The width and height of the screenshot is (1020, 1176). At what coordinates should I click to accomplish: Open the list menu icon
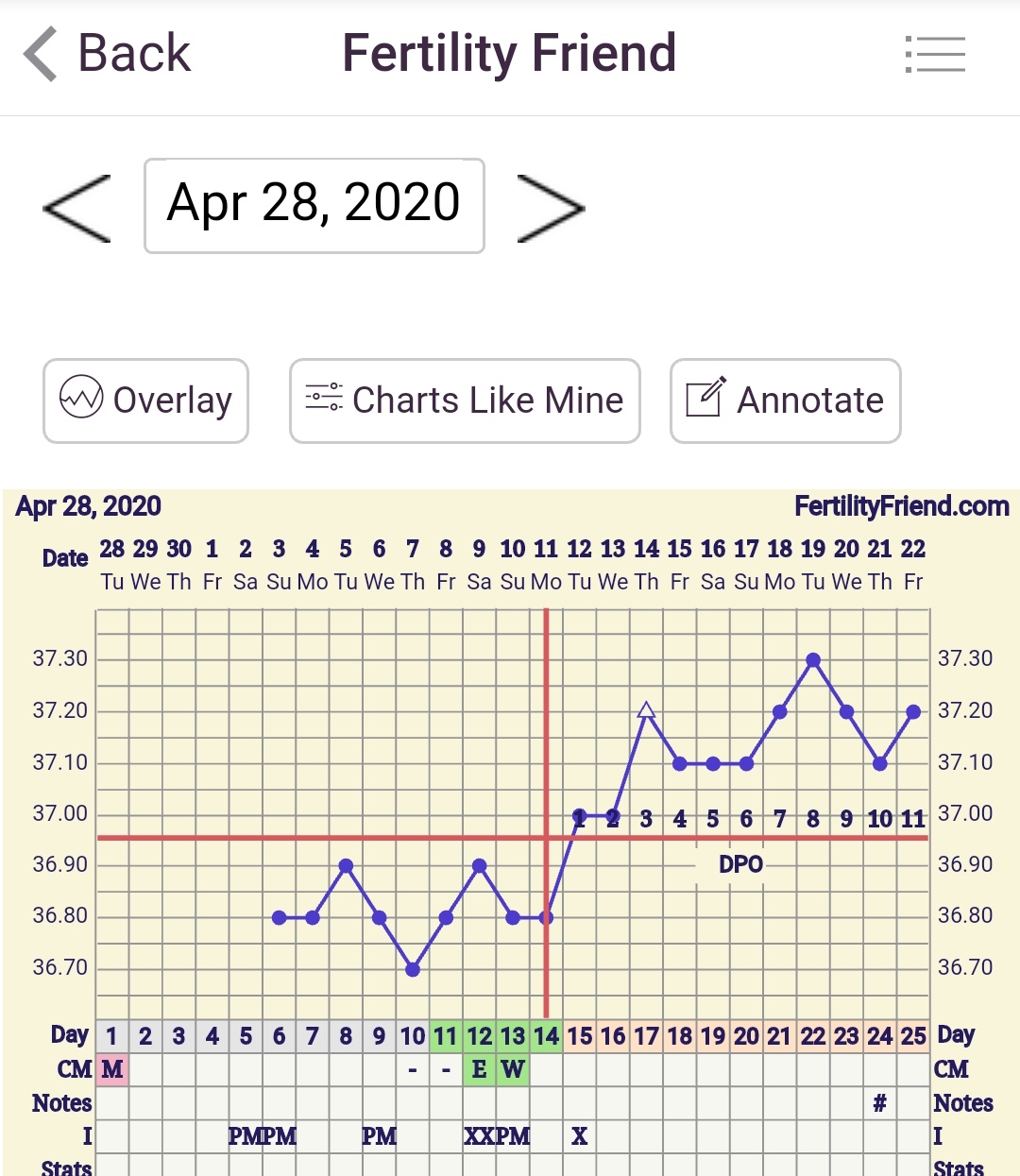pos(934,55)
